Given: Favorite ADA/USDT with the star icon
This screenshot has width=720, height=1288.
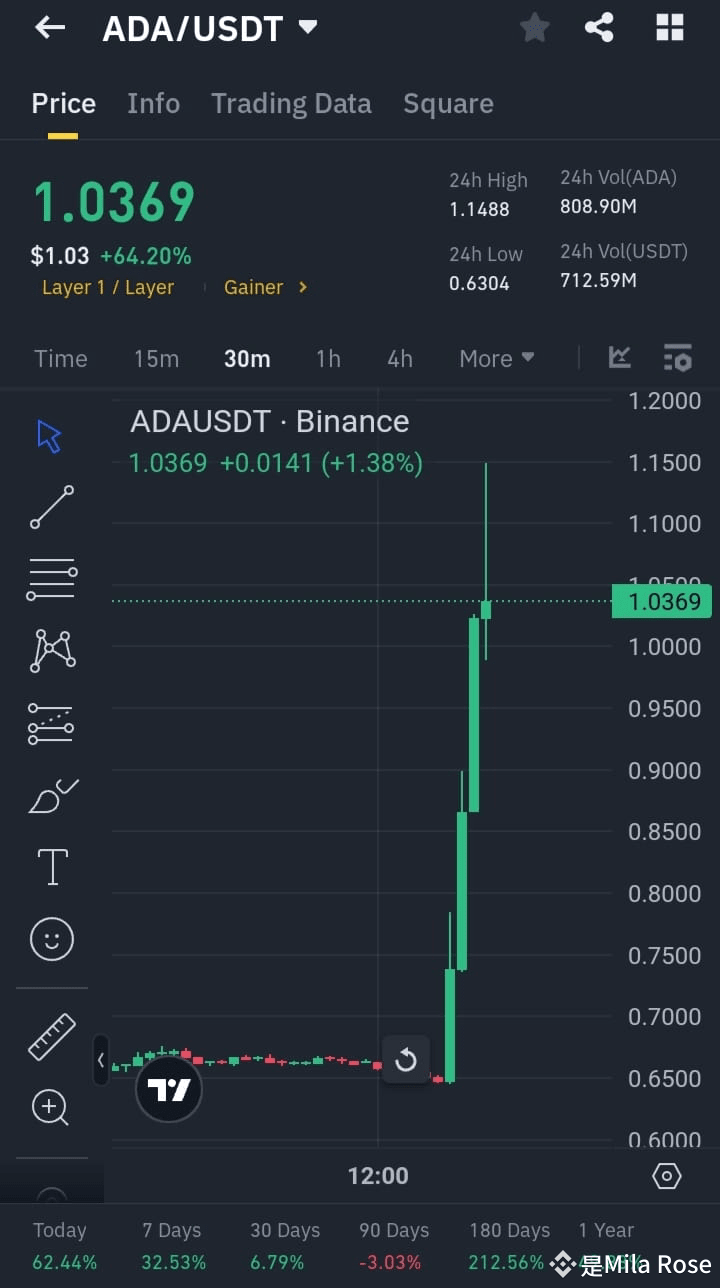Looking at the screenshot, I should [x=534, y=27].
